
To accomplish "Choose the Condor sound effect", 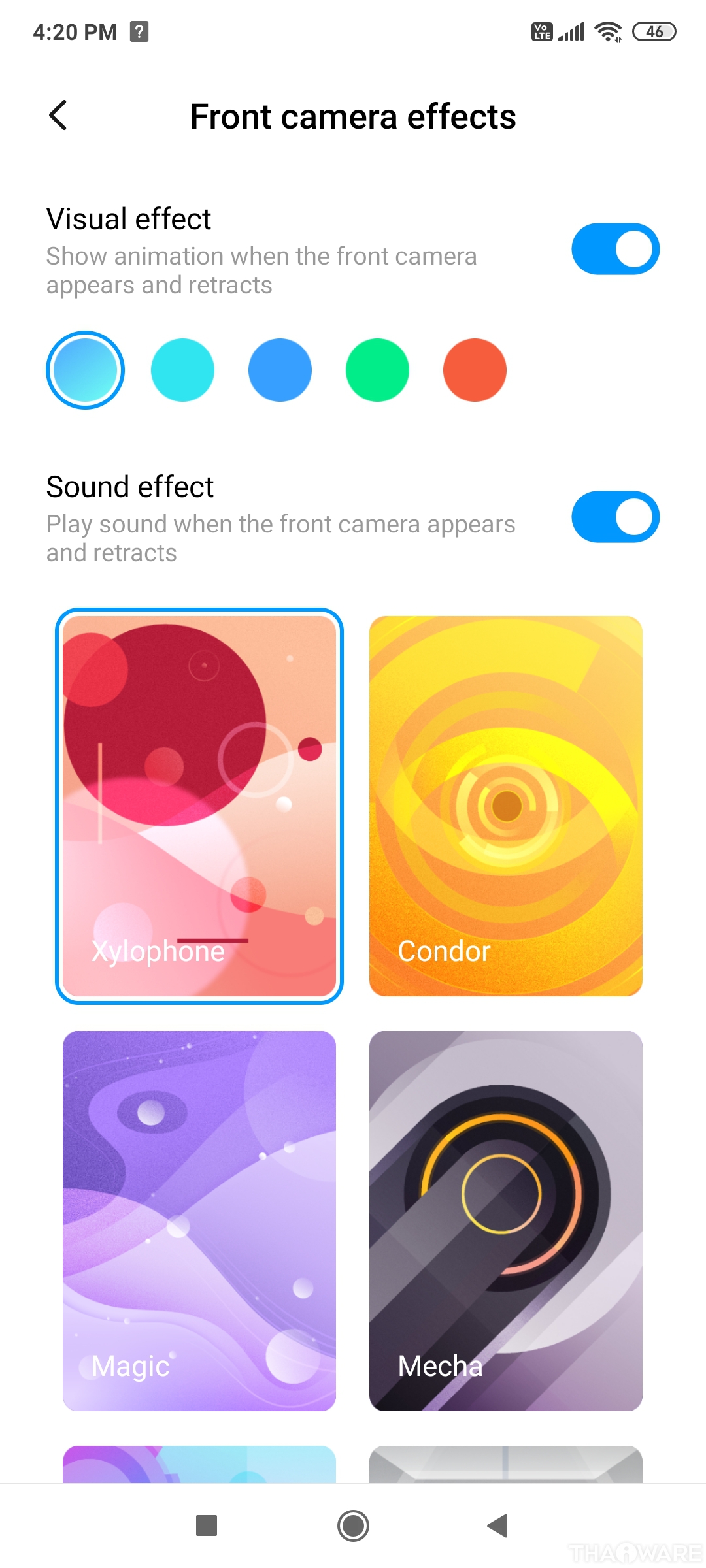I will (x=505, y=806).
